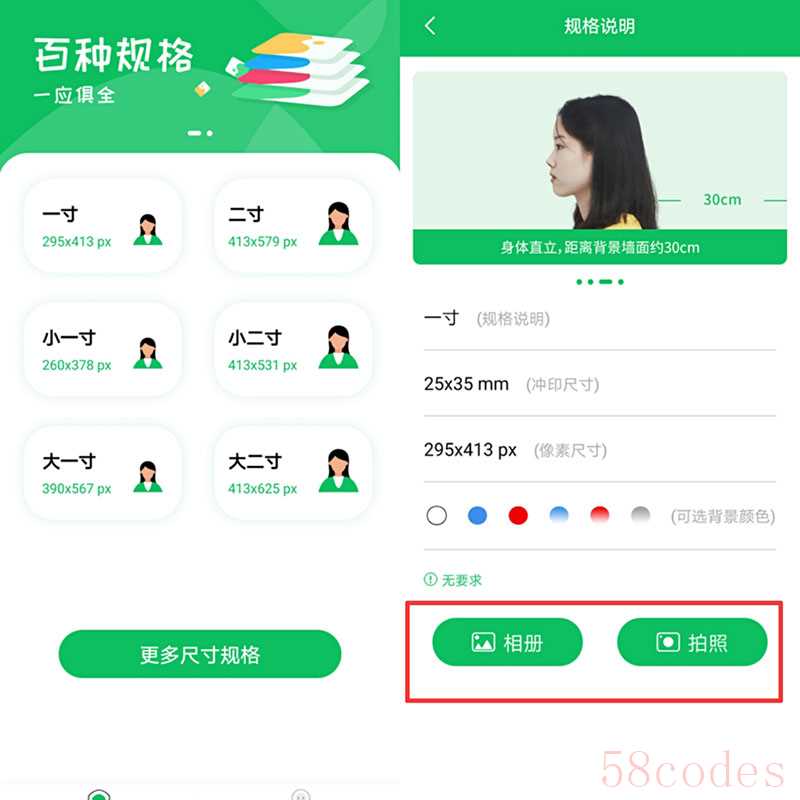Go back from the 规格说明 page
This screenshot has height=800, width=800.
coord(430,26)
